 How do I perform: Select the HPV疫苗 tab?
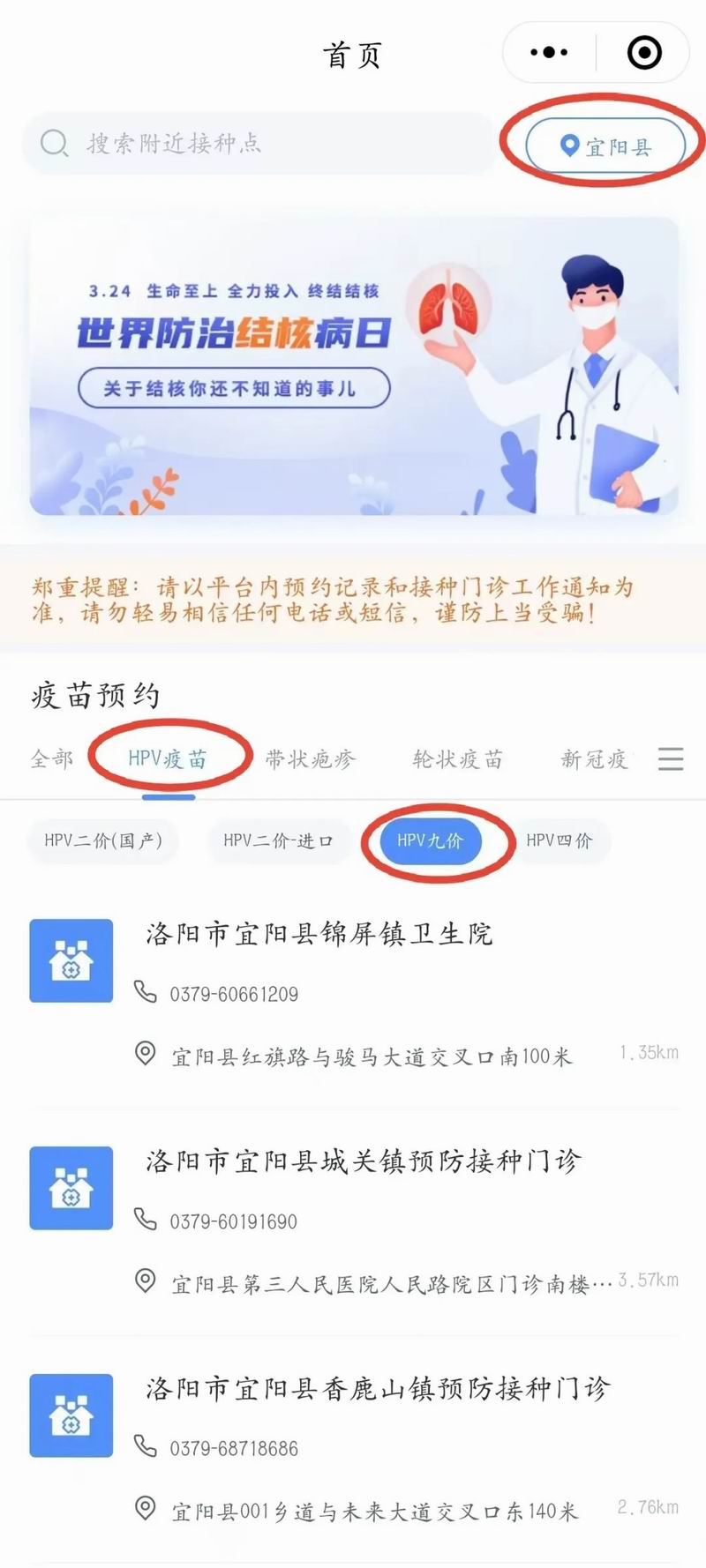click(168, 758)
